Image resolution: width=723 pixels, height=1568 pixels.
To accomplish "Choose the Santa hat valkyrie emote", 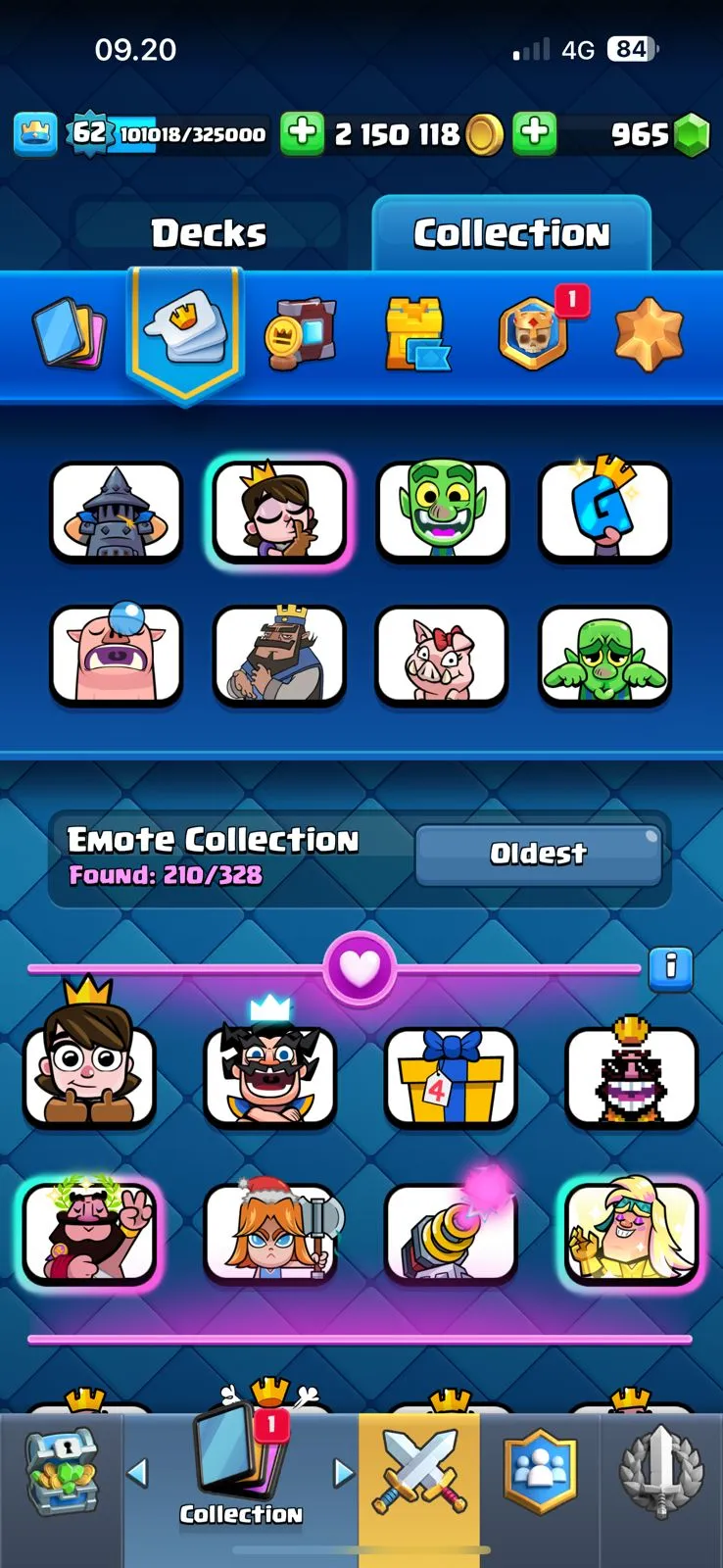I will 270,1232.
